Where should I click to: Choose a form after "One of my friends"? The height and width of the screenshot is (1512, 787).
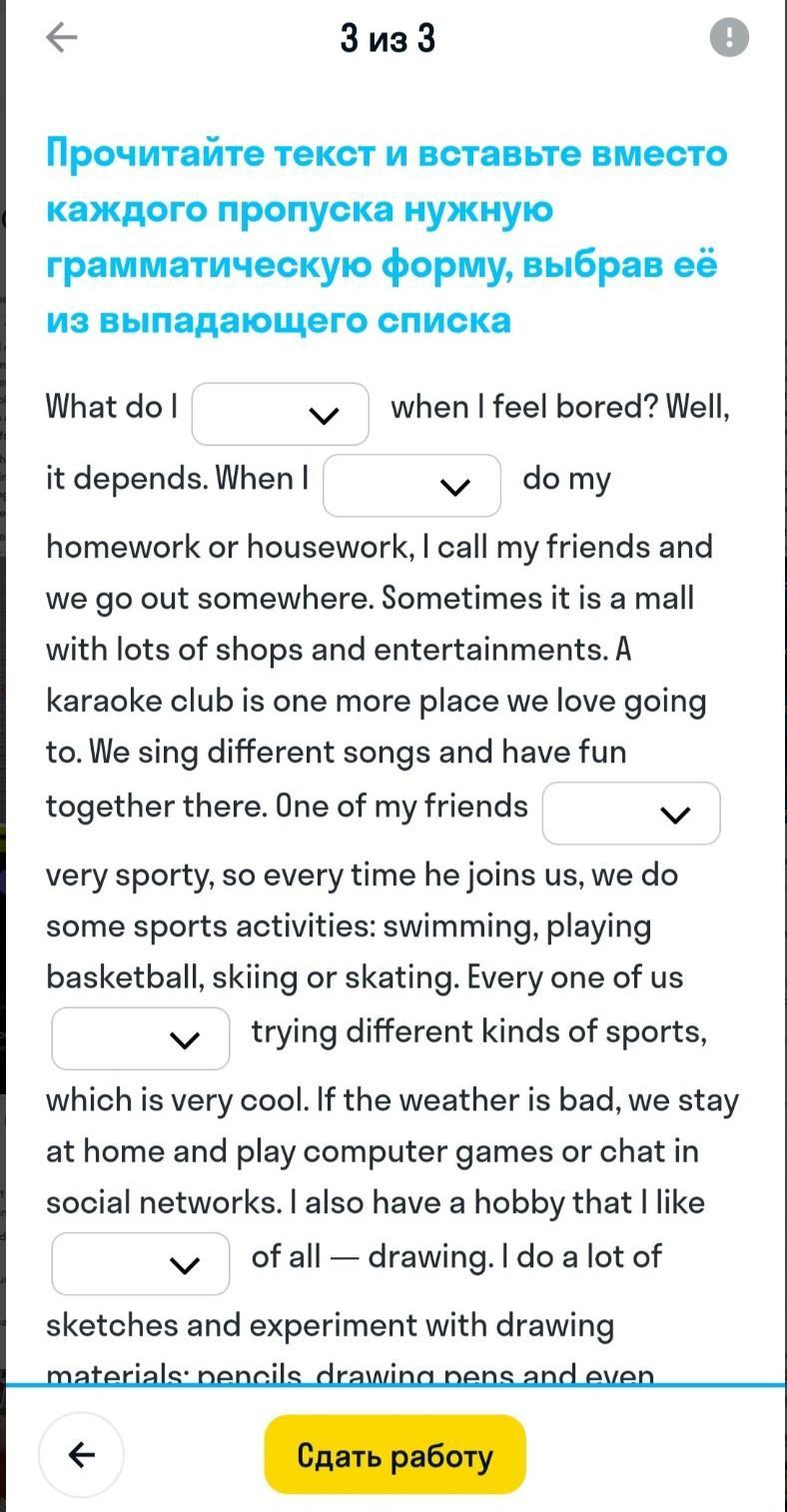631,813
